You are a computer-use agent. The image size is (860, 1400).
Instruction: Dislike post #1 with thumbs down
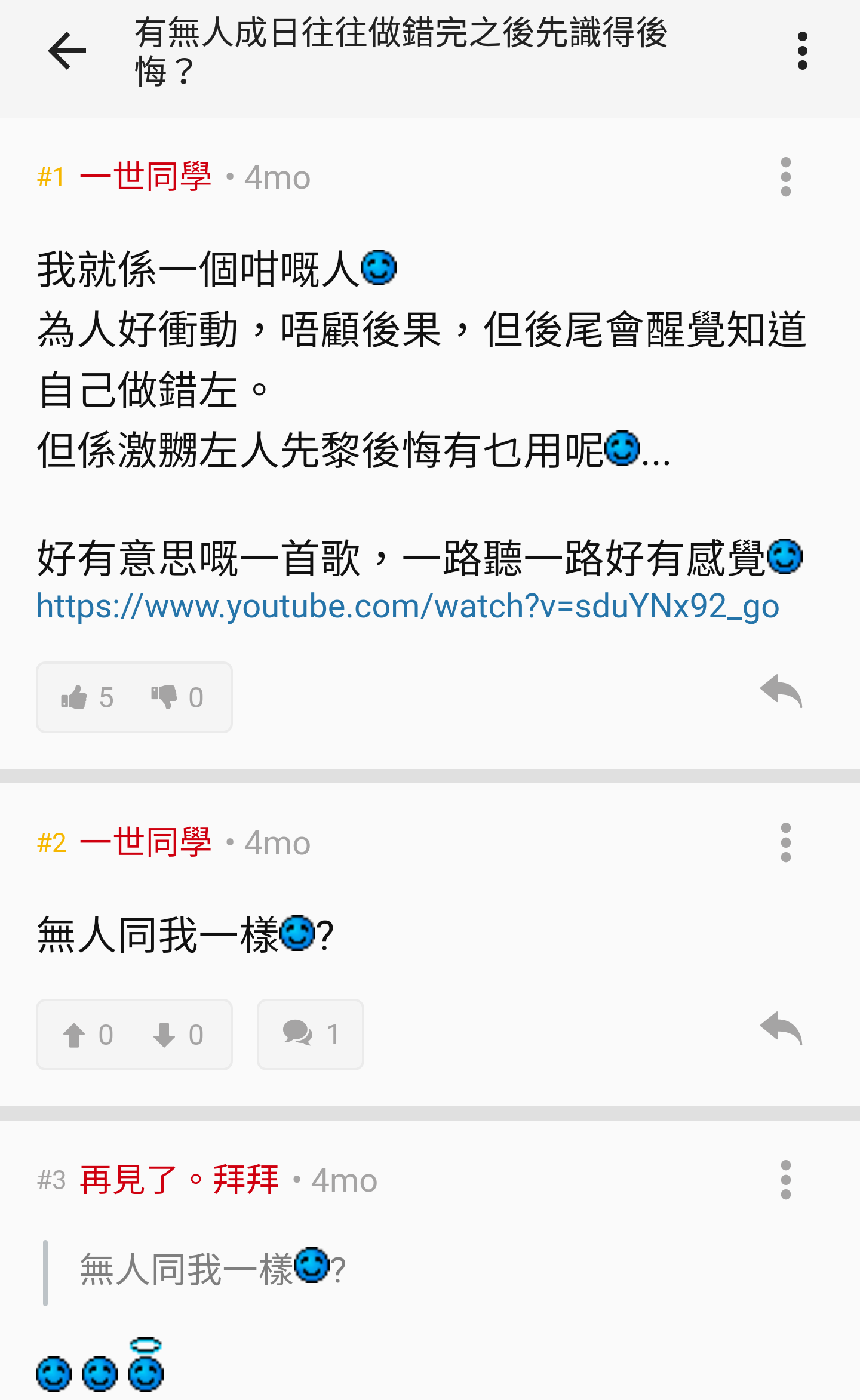[x=177, y=697]
